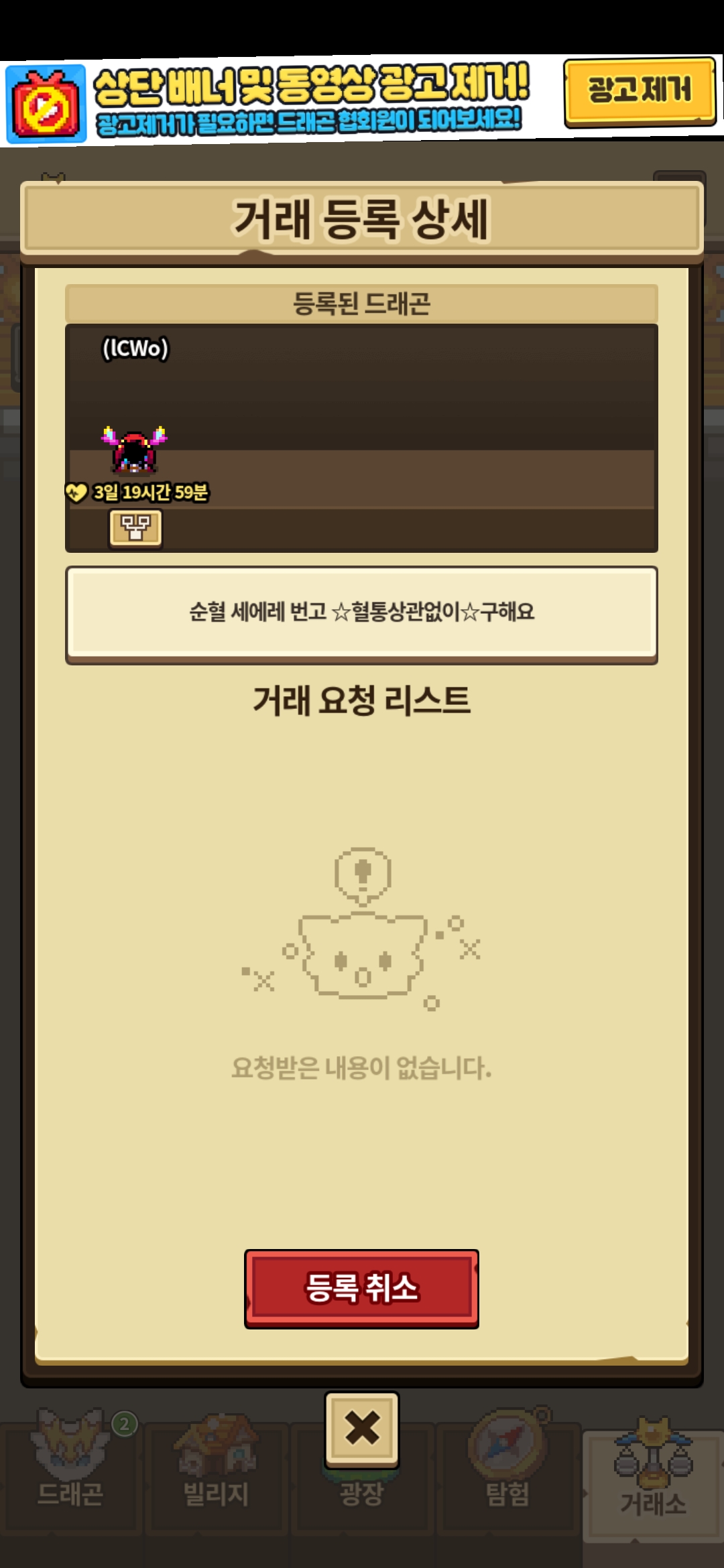
Task: Cancel the registration with 등록 취소
Action: click(361, 1288)
